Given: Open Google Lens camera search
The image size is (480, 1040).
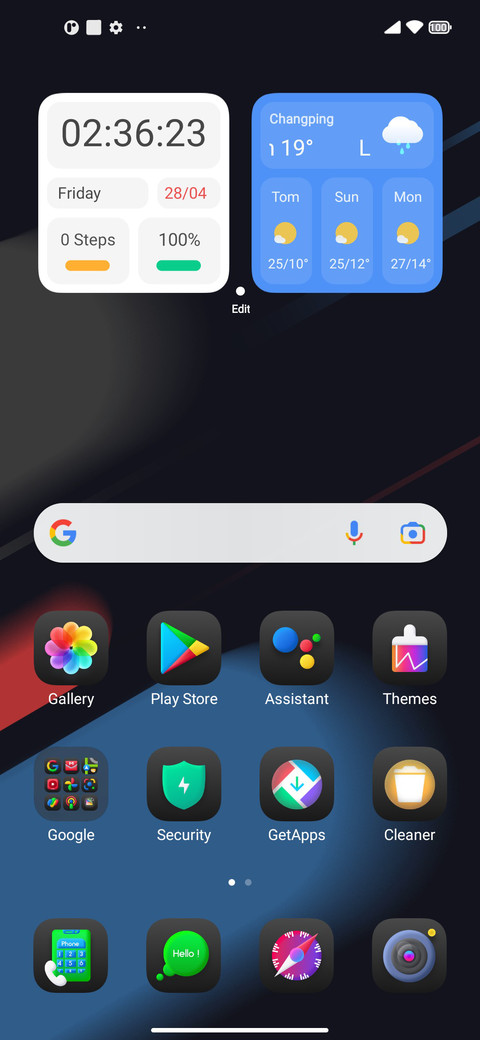Looking at the screenshot, I should click(x=412, y=533).
